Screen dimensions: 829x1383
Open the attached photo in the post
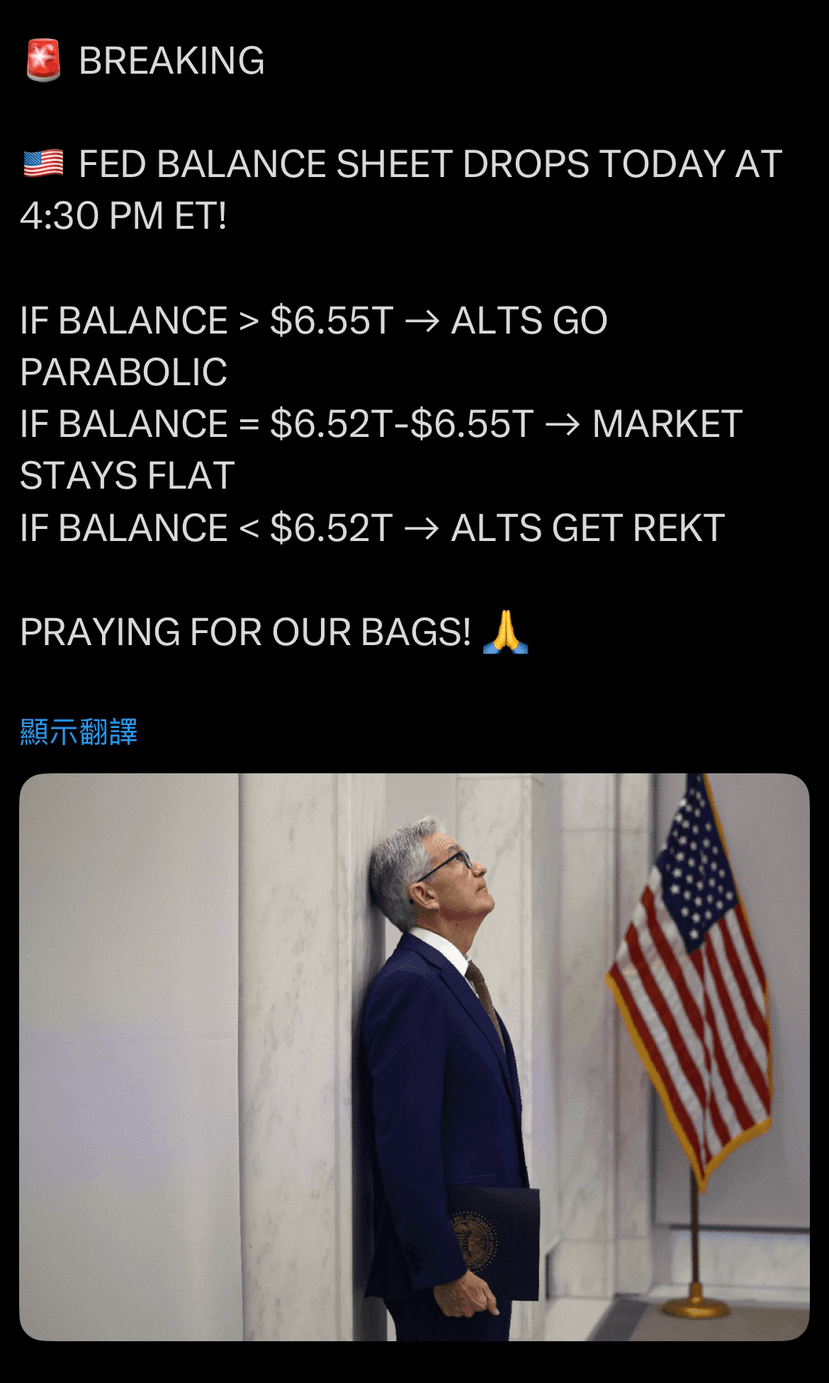point(414,1056)
